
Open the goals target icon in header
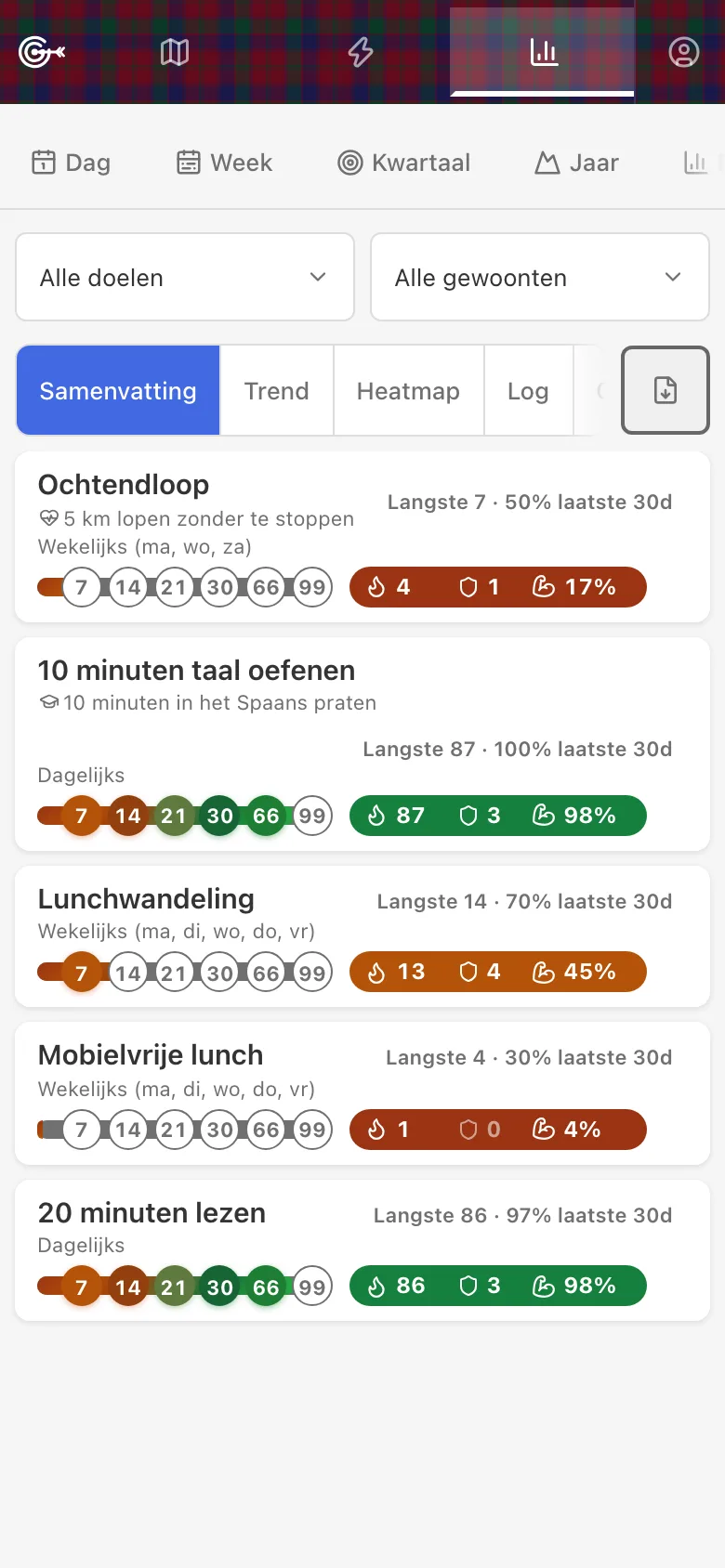[x=42, y=52]
